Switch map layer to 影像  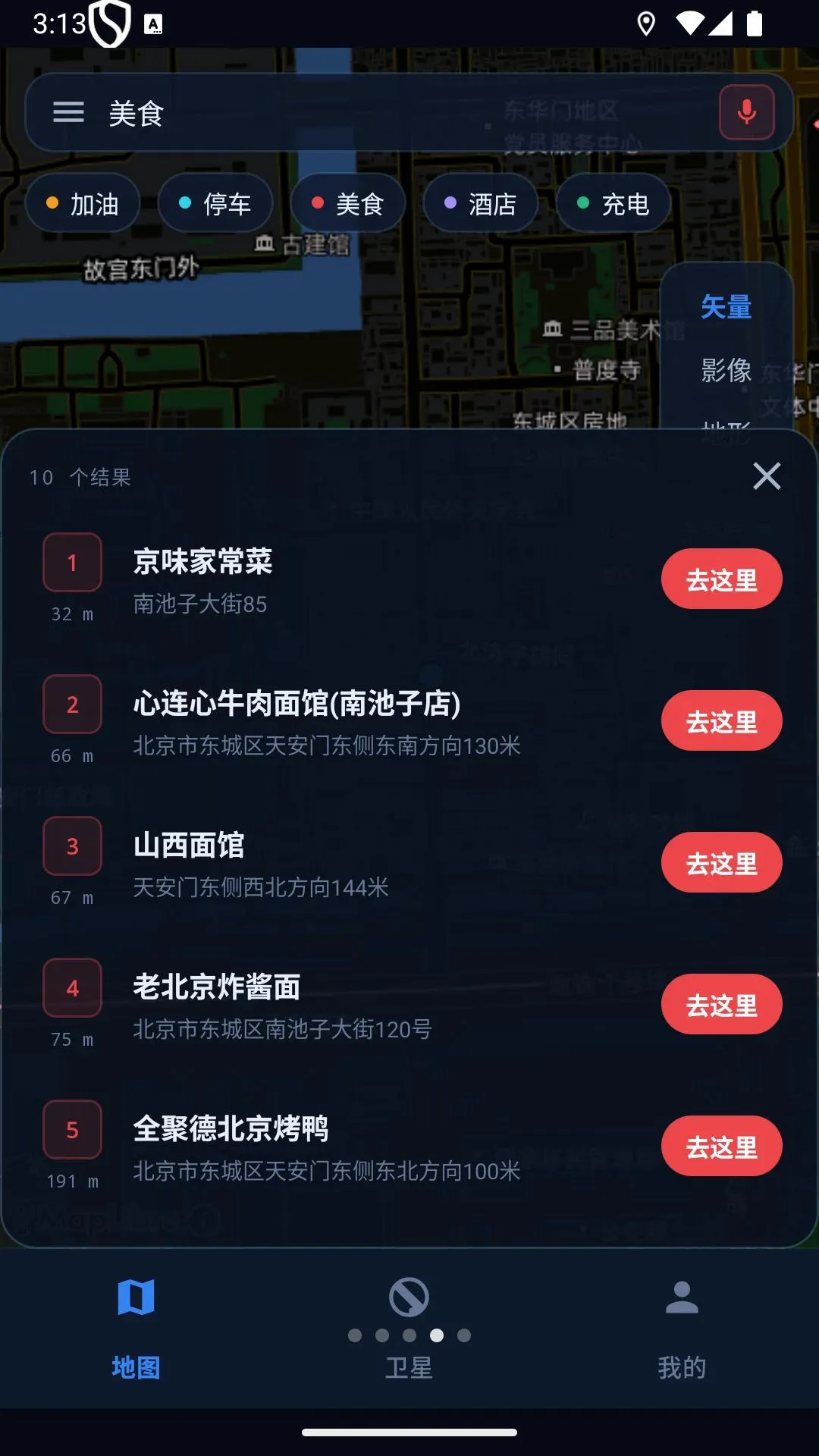(x=726, y=370)
